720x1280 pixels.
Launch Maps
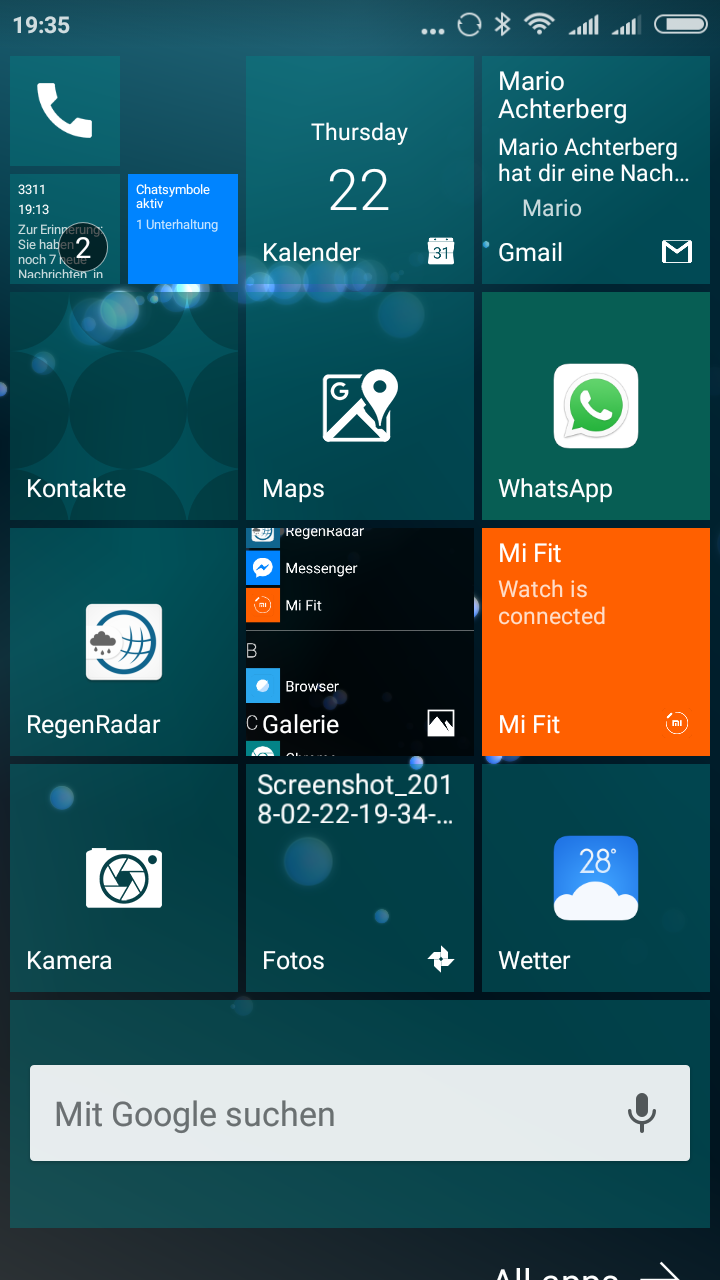(360, 406)
